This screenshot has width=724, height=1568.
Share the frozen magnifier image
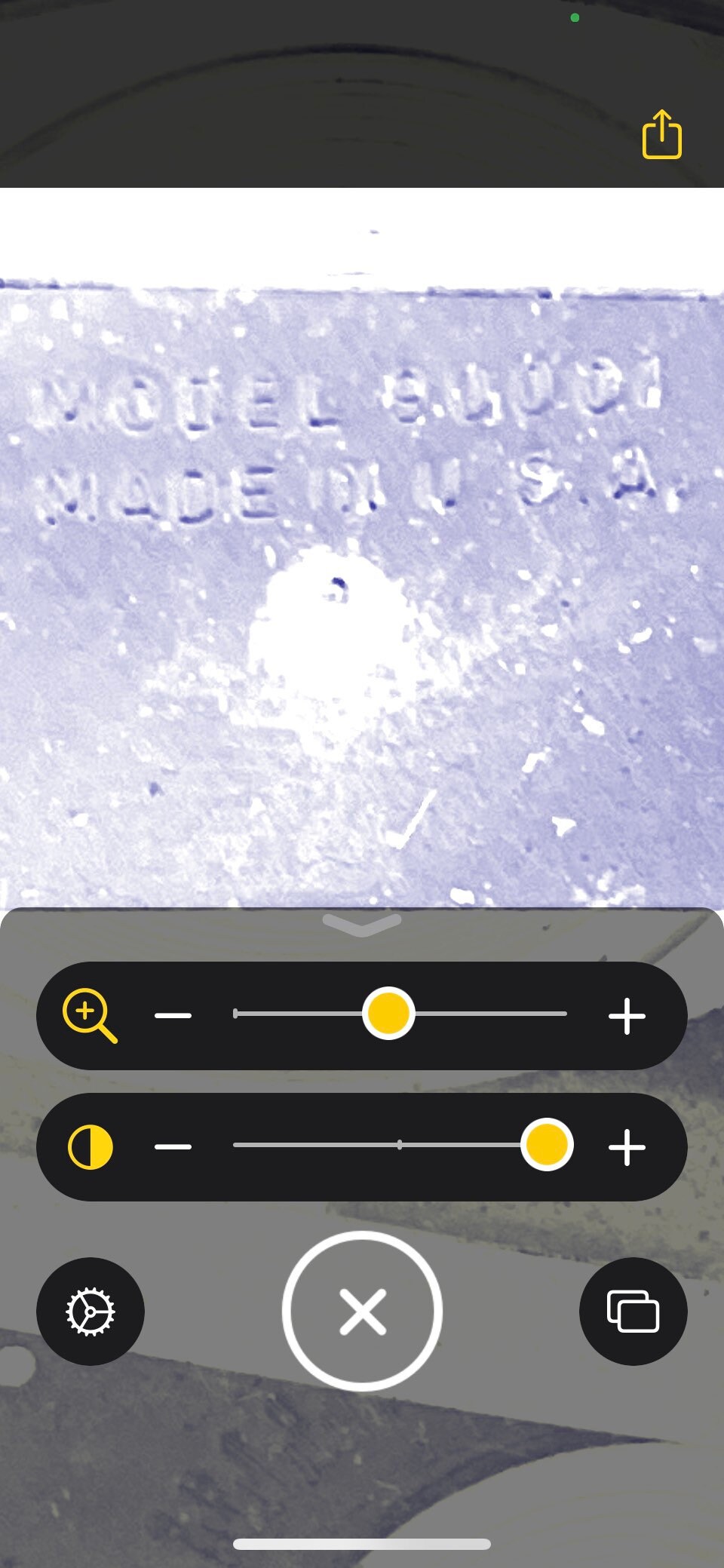click(x=661, y=134)
